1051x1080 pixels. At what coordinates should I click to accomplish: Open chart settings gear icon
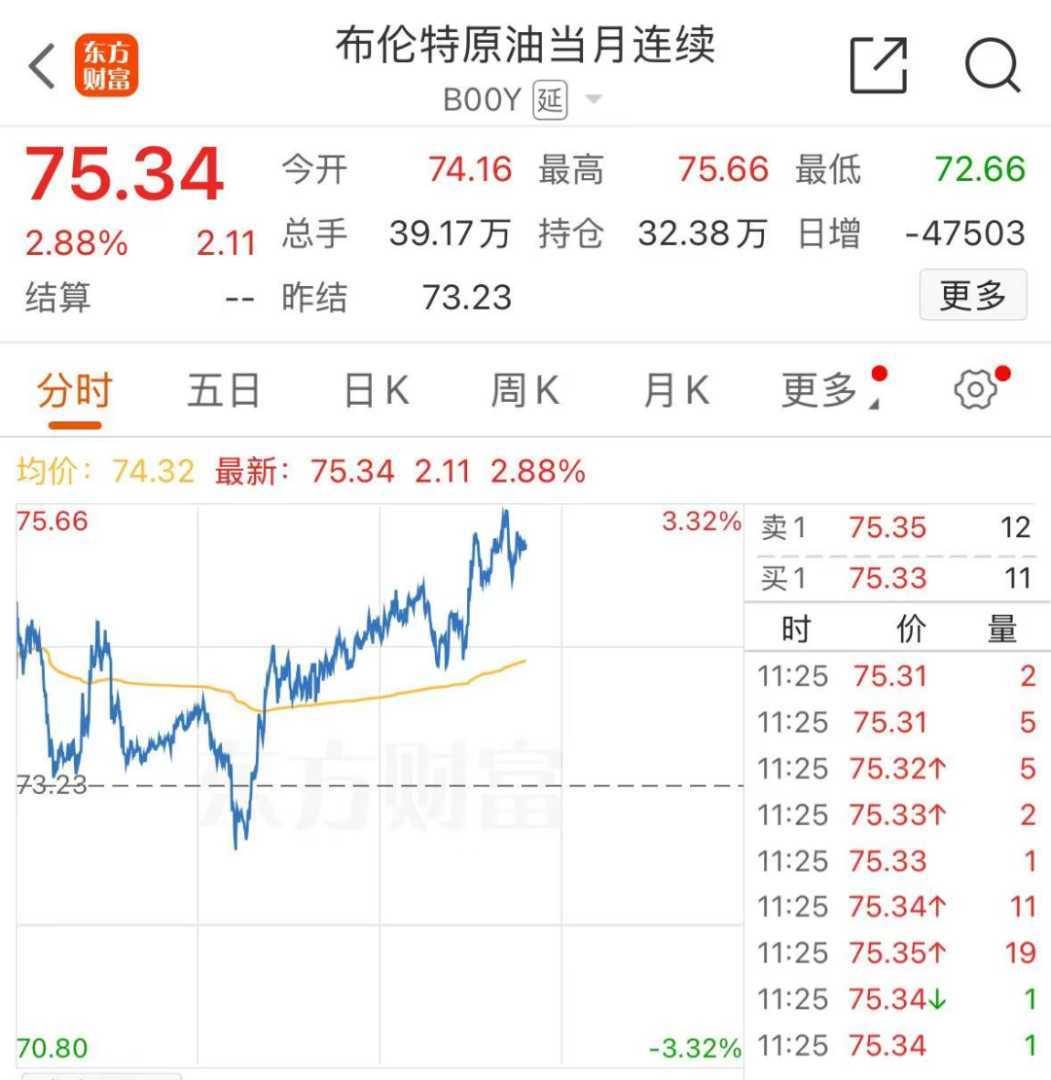(976, 390)
